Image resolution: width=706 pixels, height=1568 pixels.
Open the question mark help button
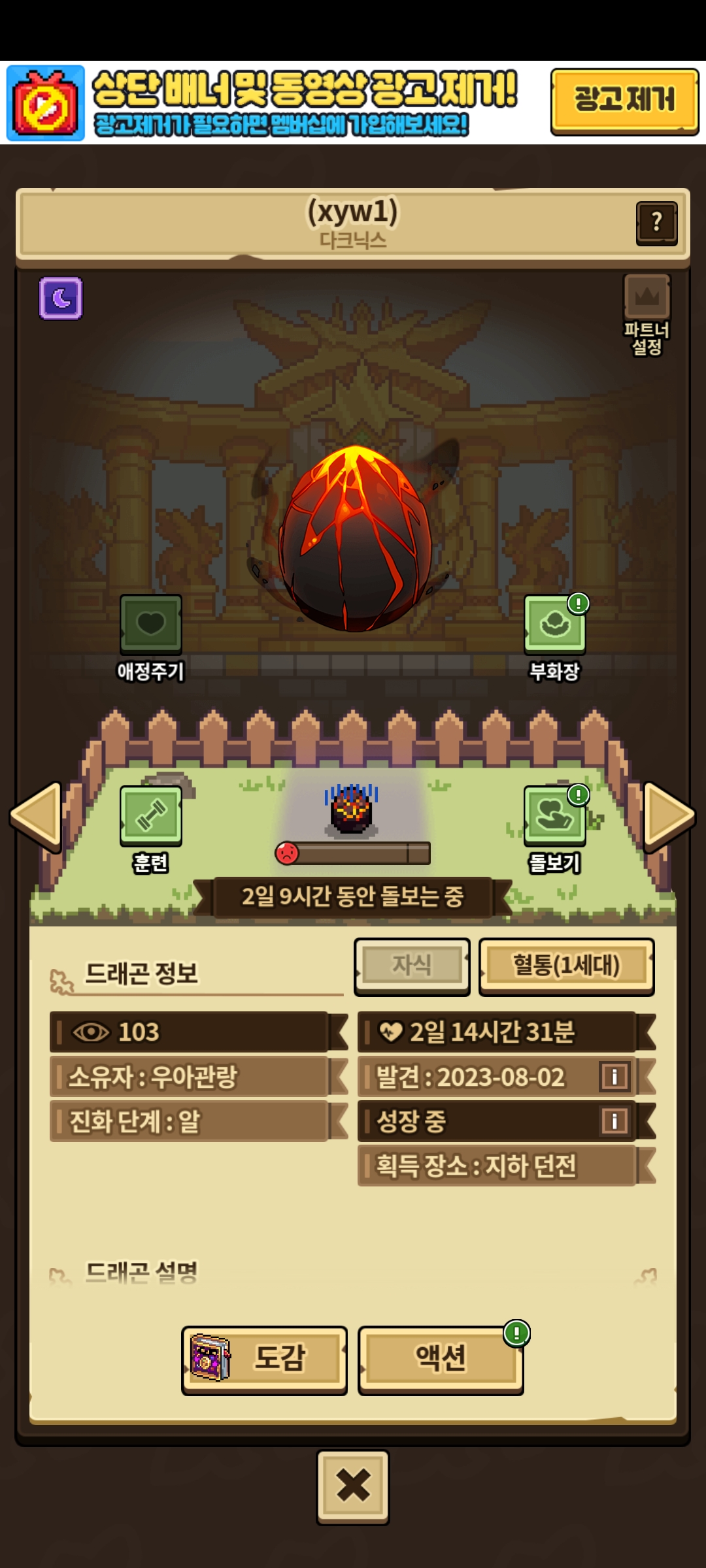(x=656, y=223)
